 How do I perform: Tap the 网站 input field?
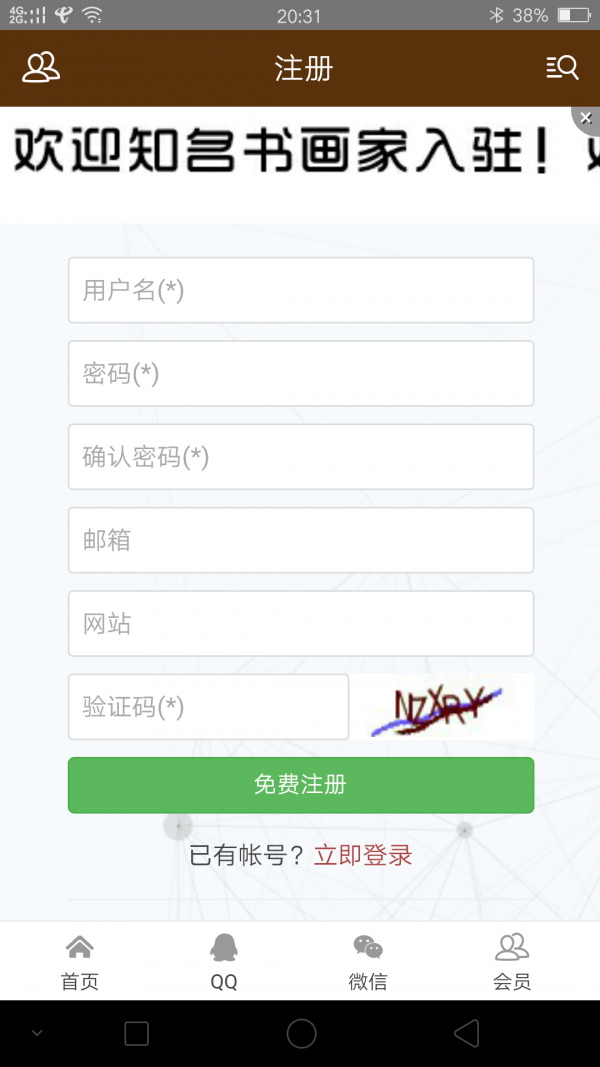(x=300, y=624)
